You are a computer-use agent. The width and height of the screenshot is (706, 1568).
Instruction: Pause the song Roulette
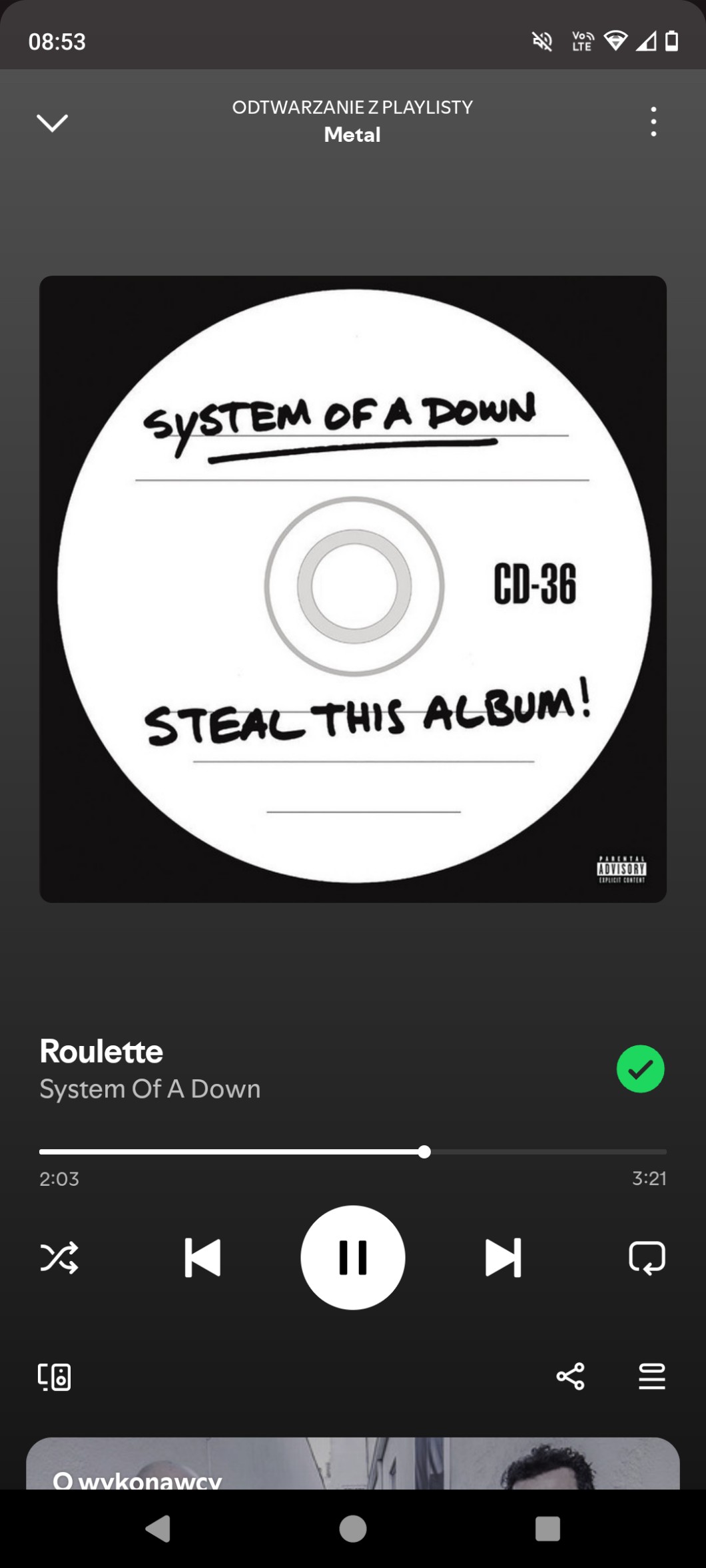click(x=352, y=1258)
